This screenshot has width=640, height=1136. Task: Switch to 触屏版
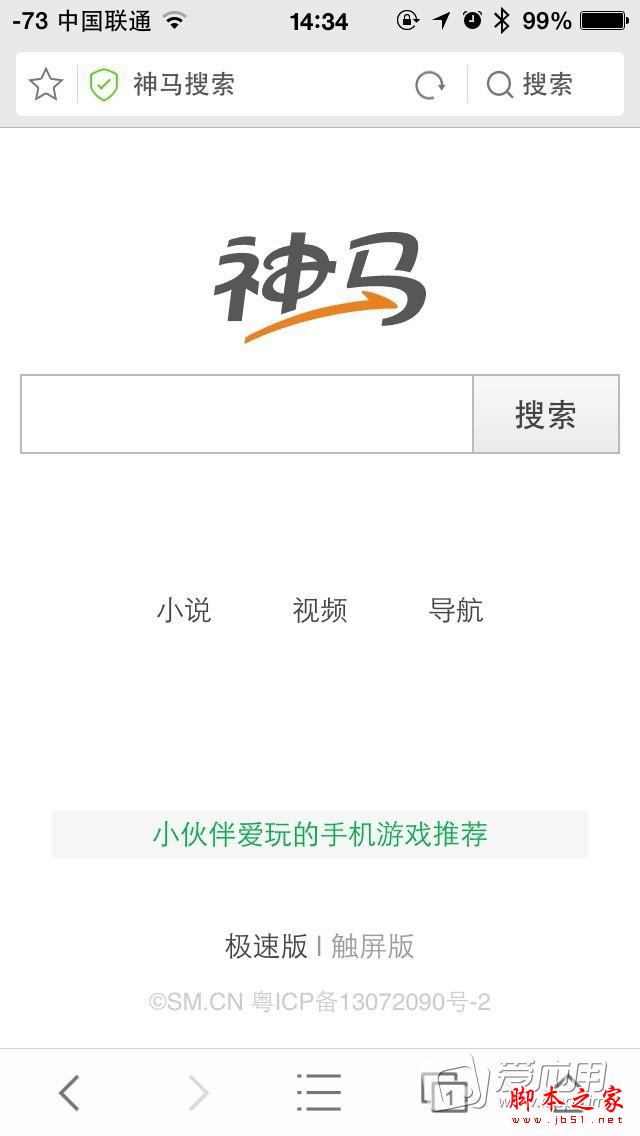(x=373, y=946)
